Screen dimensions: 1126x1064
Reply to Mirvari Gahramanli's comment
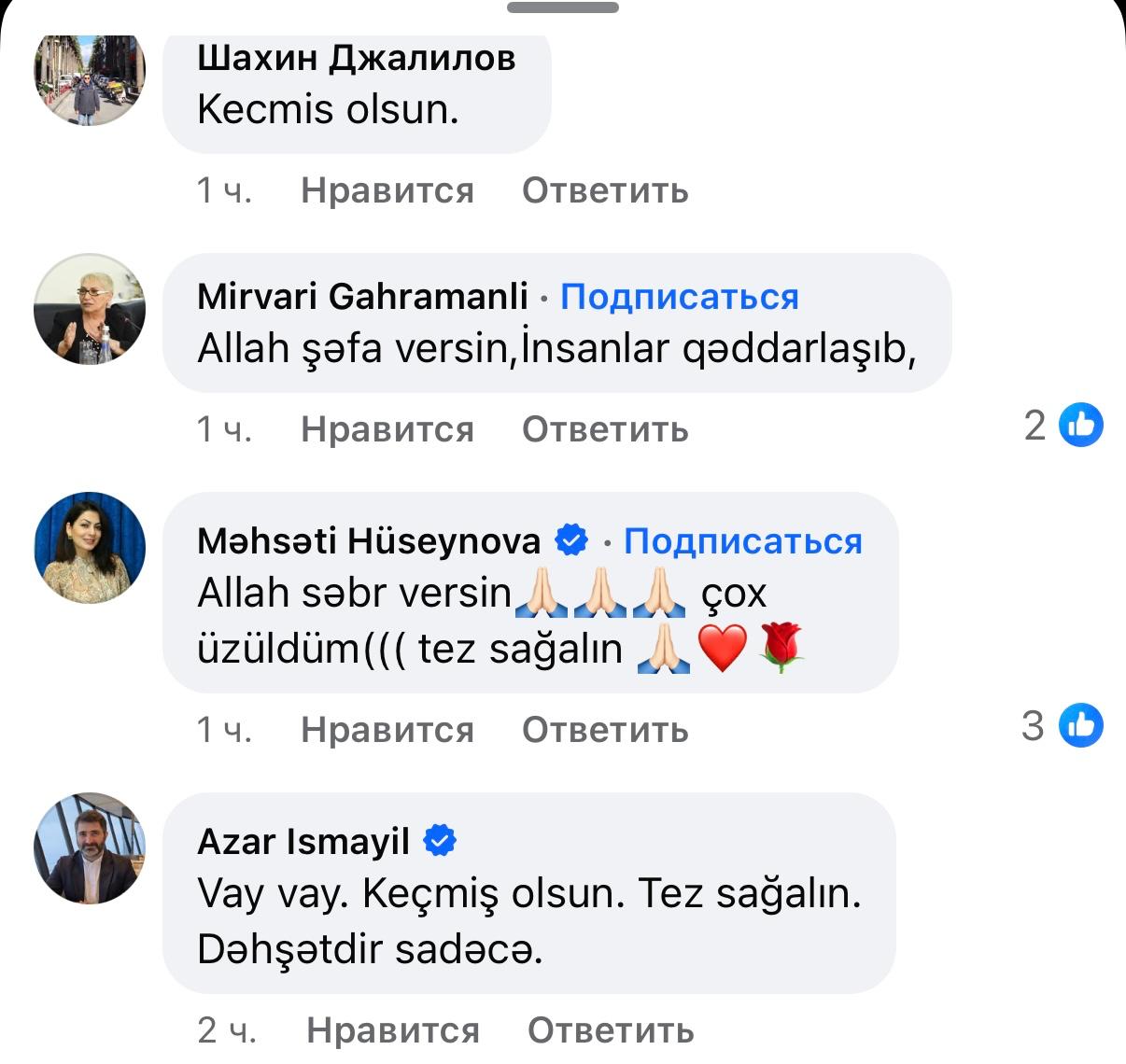coord(605,429)
